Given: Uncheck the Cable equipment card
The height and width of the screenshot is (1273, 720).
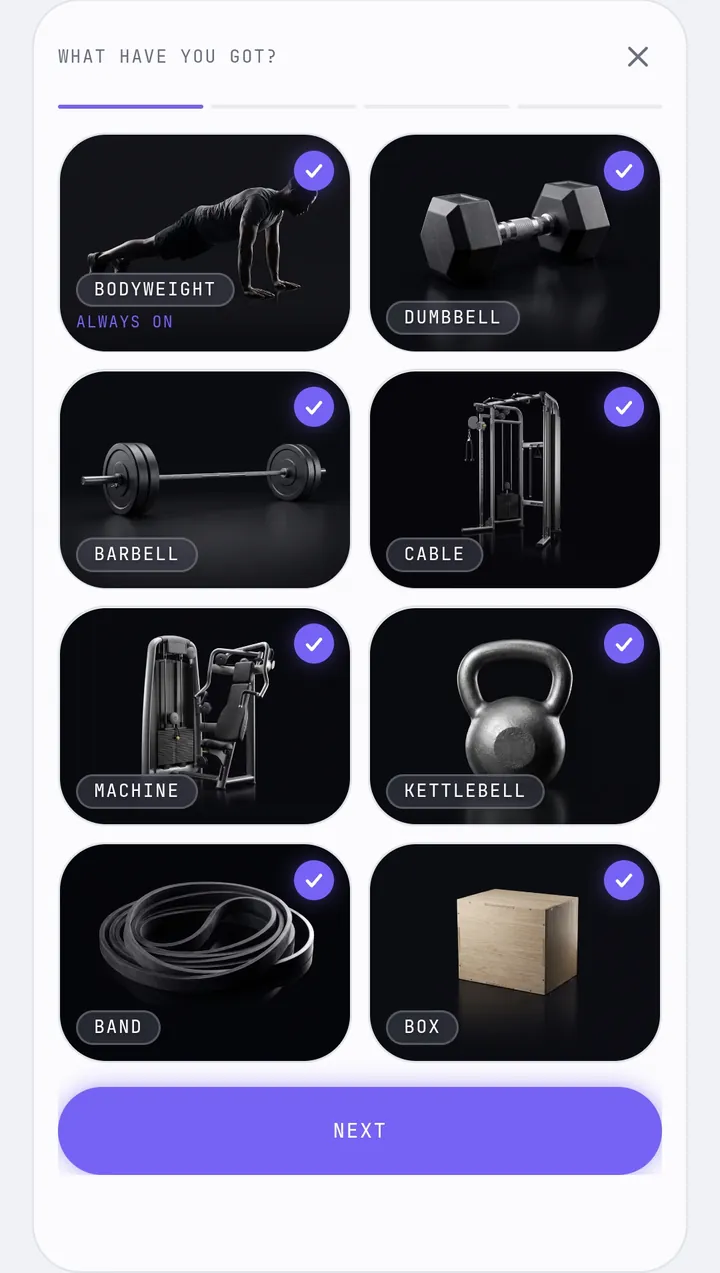Looking at the screenshot, I should click(515, 480).
